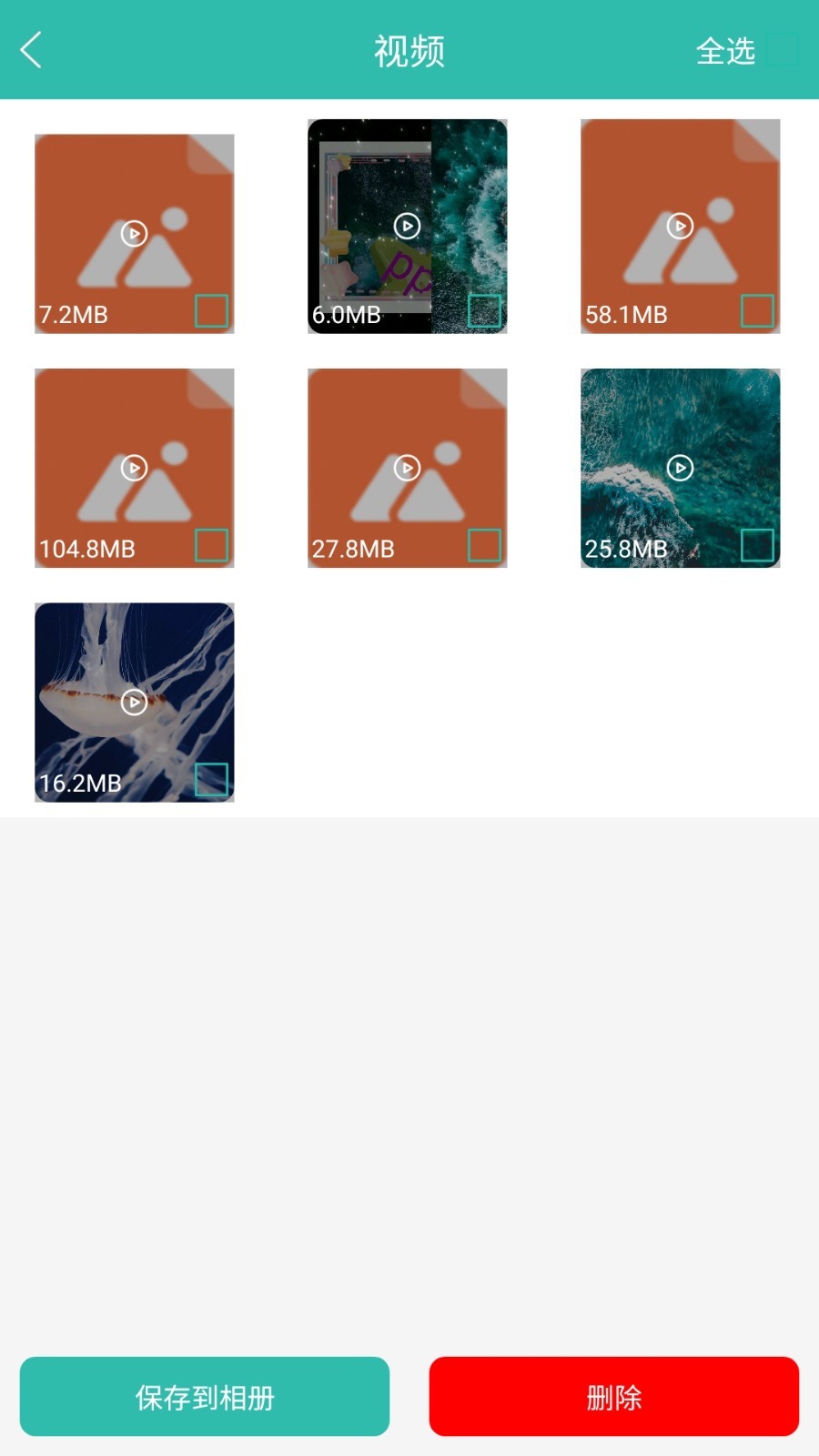Image resolution: width=819 pixels, height=1456 pixels.
Task: View the 104.8MB video
Action: click(134, 468)
